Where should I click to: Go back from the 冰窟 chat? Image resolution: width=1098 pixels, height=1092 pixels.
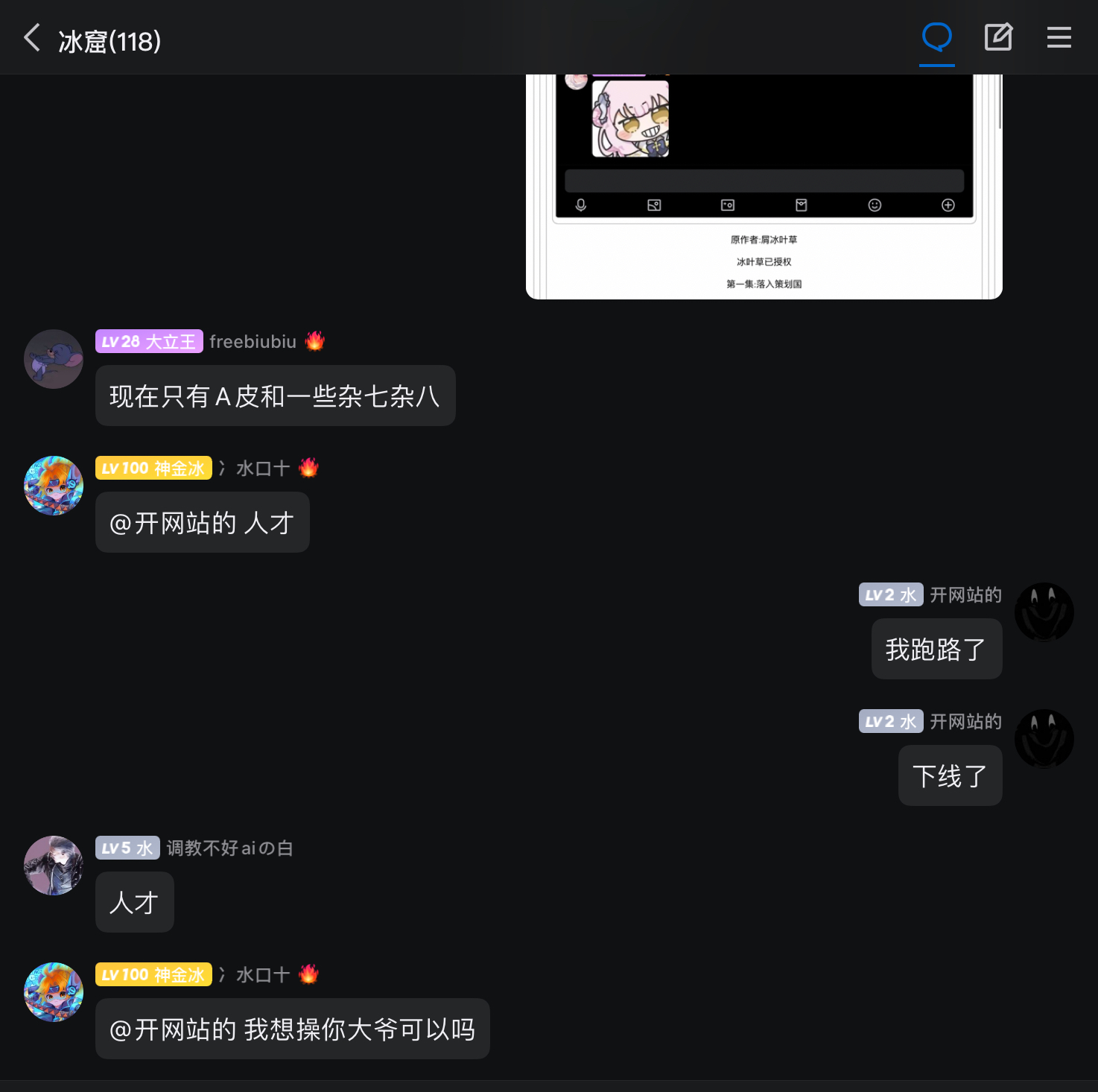[32, 38]
